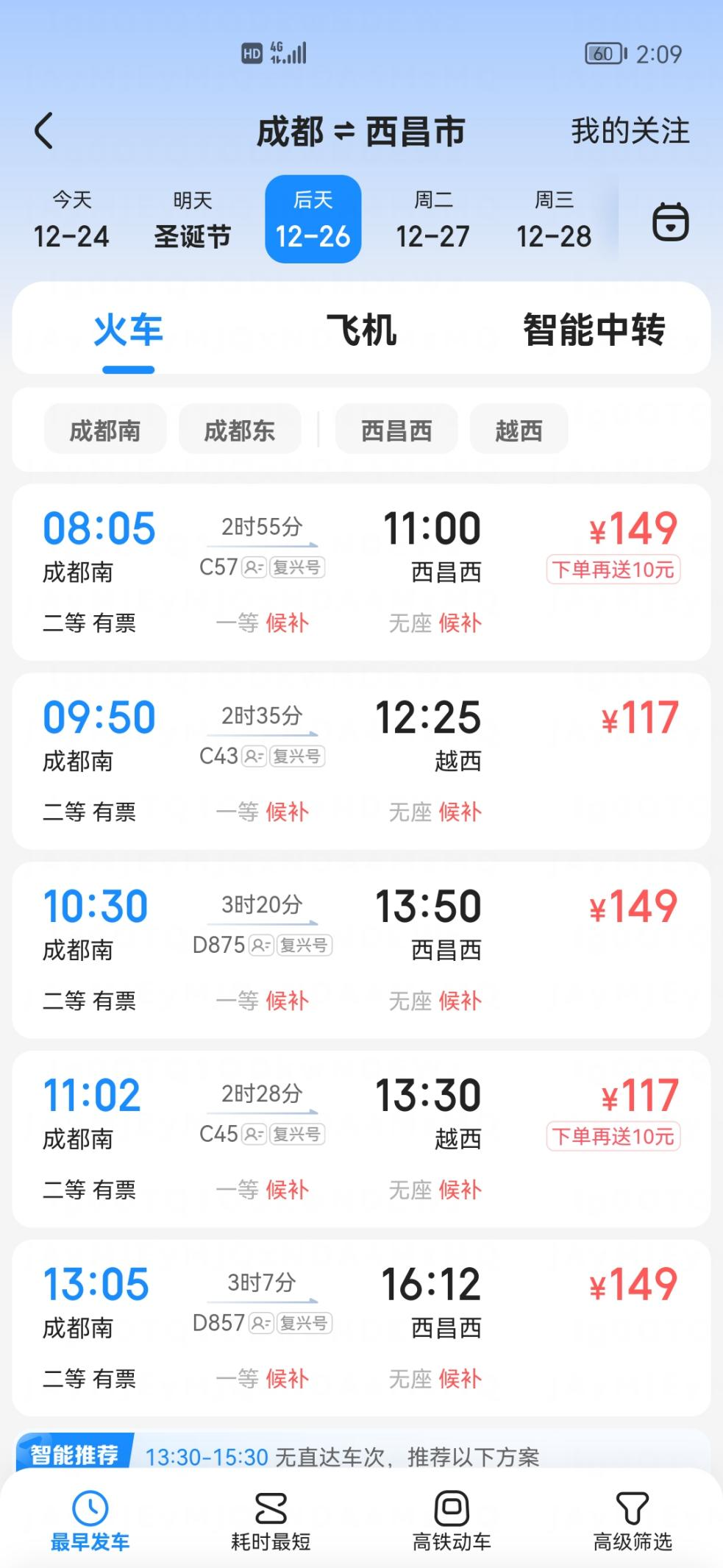Open the 13:05 D857 train
The height and width of the screenshot is (1568, 723).
361,1328
